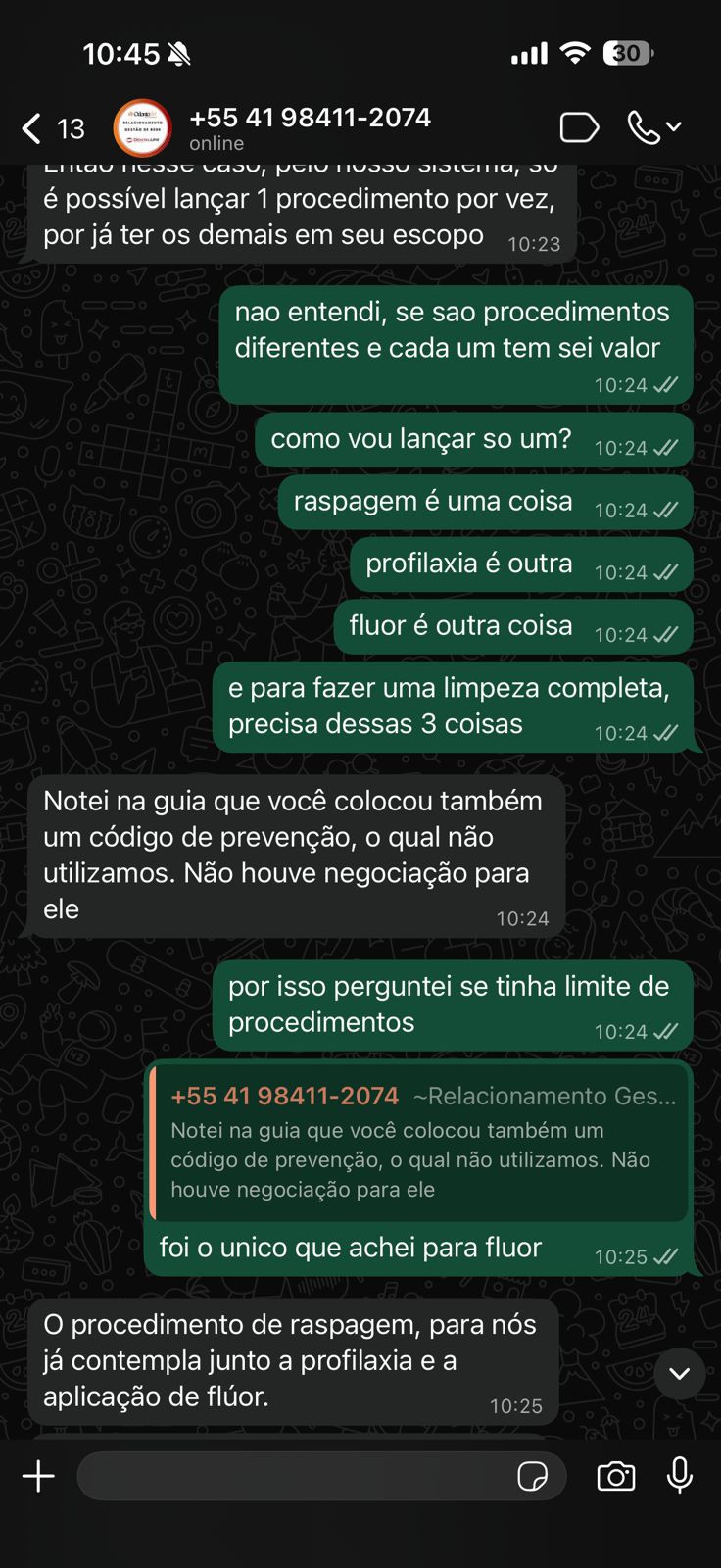Open contact info for +55 41 98411-2074
This screenshot has width=721, height=1568.
[x=310, y=127]
